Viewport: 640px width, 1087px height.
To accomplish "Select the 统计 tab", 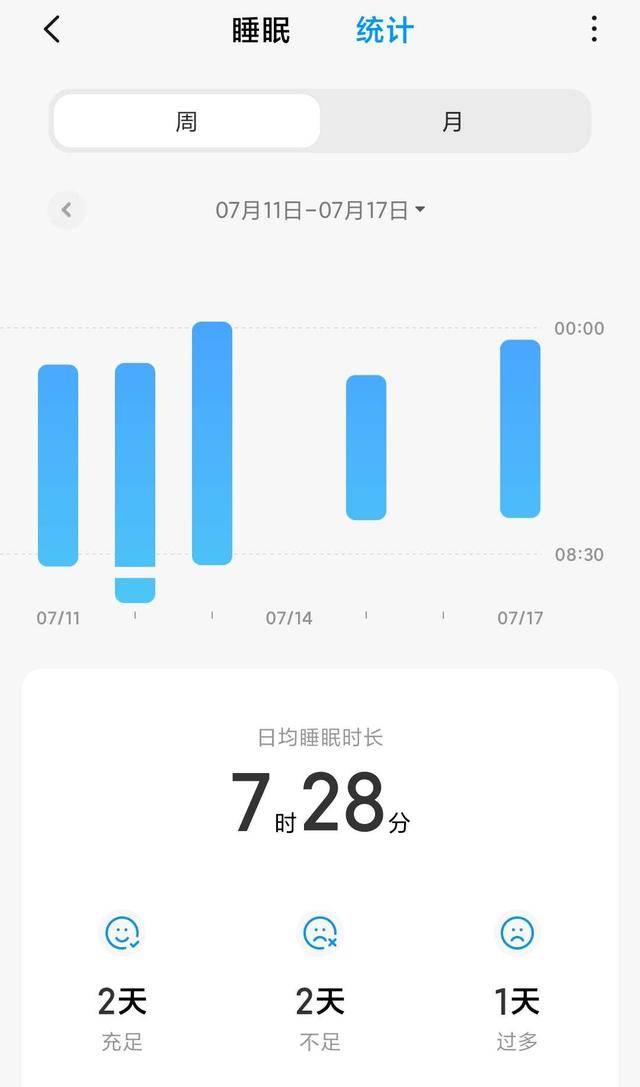I will pos(385,31).
